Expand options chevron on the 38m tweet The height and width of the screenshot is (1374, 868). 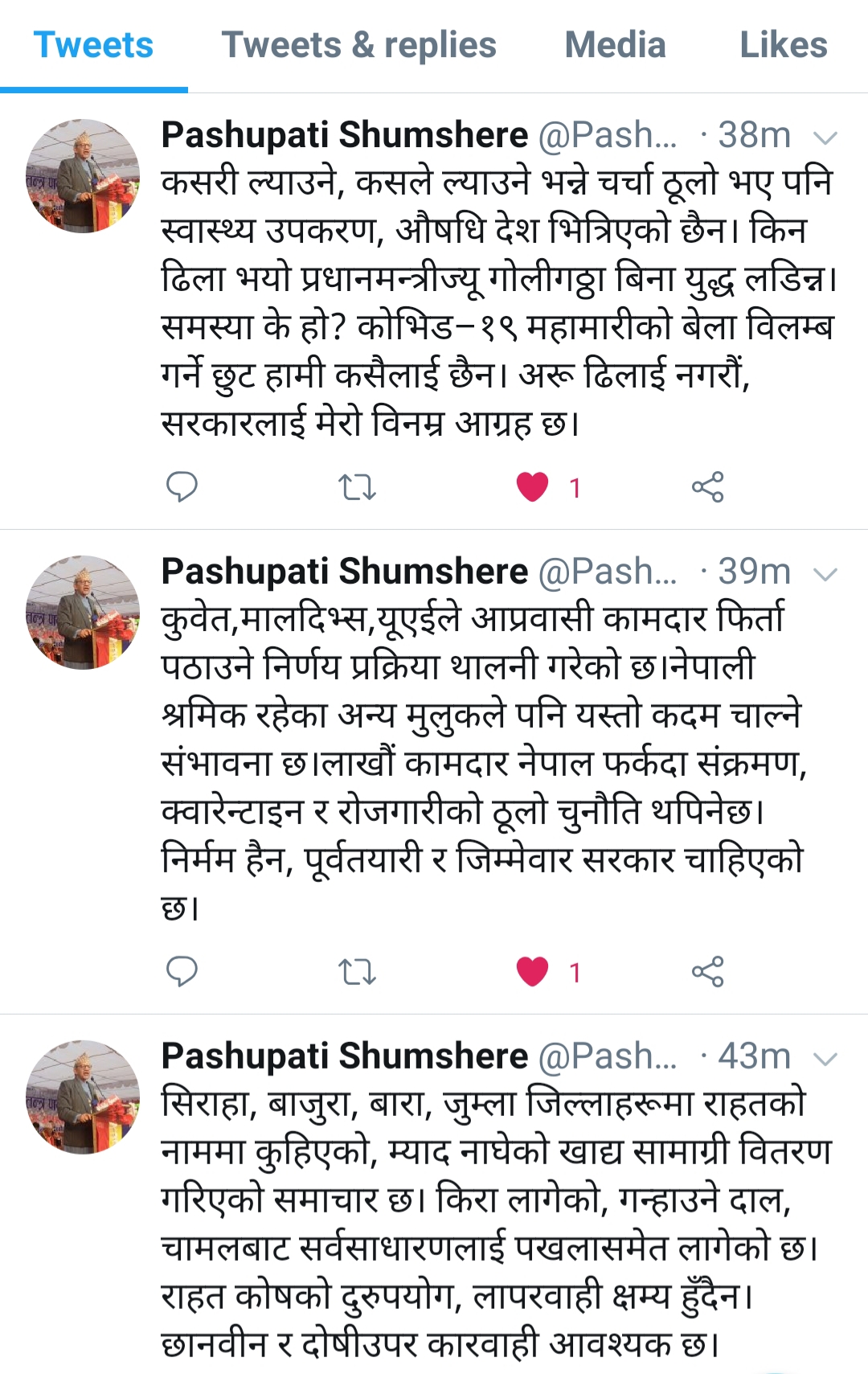825,137
